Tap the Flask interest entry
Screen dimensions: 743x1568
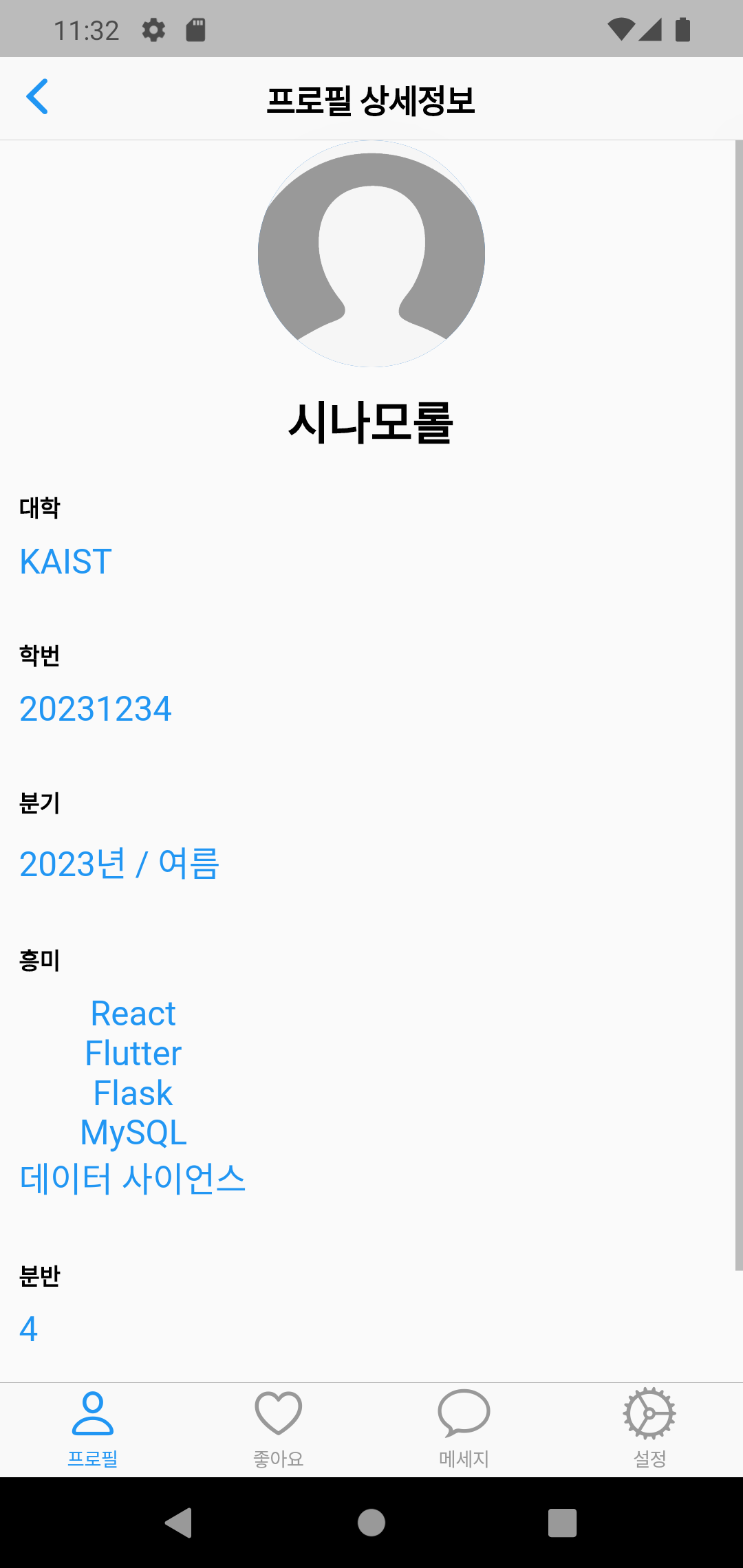133,1093
